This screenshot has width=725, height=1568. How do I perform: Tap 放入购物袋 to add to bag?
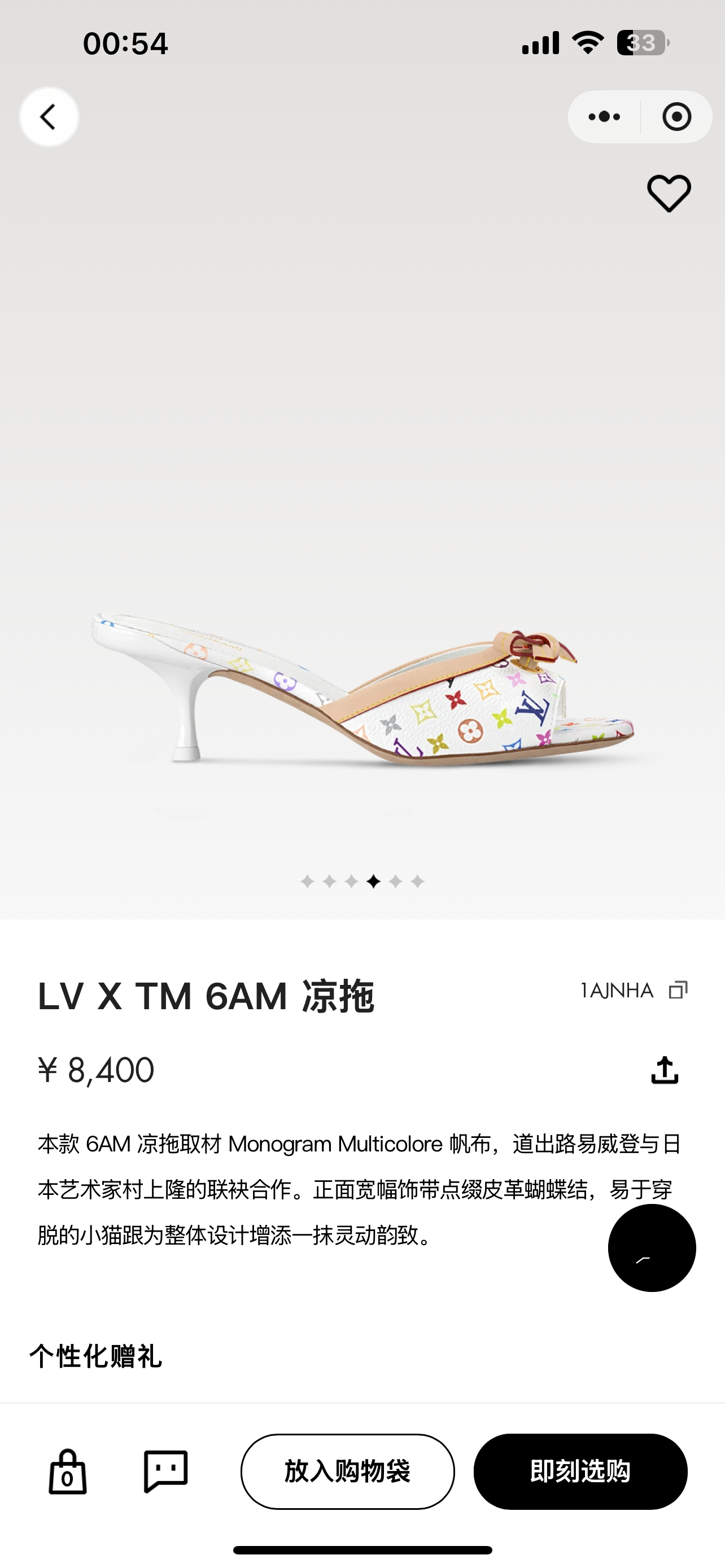[348, 1472]
